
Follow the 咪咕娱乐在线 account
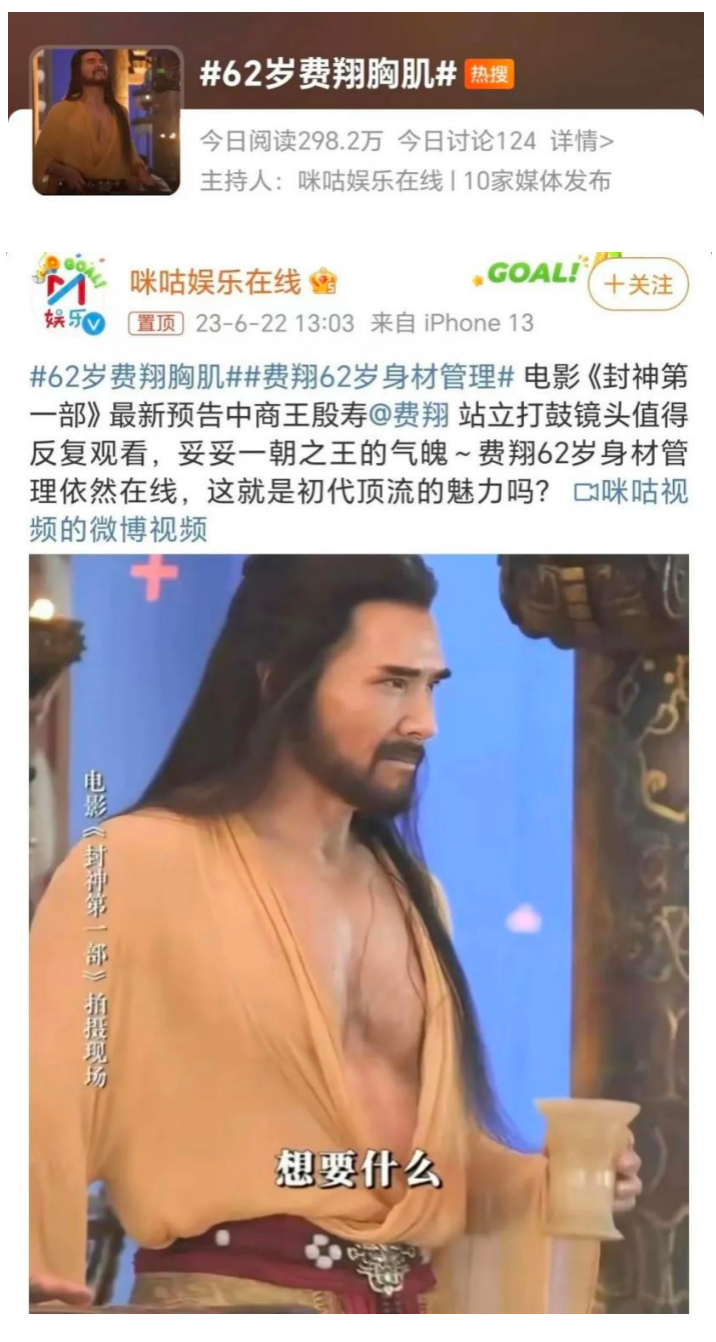tap(638, 285)
